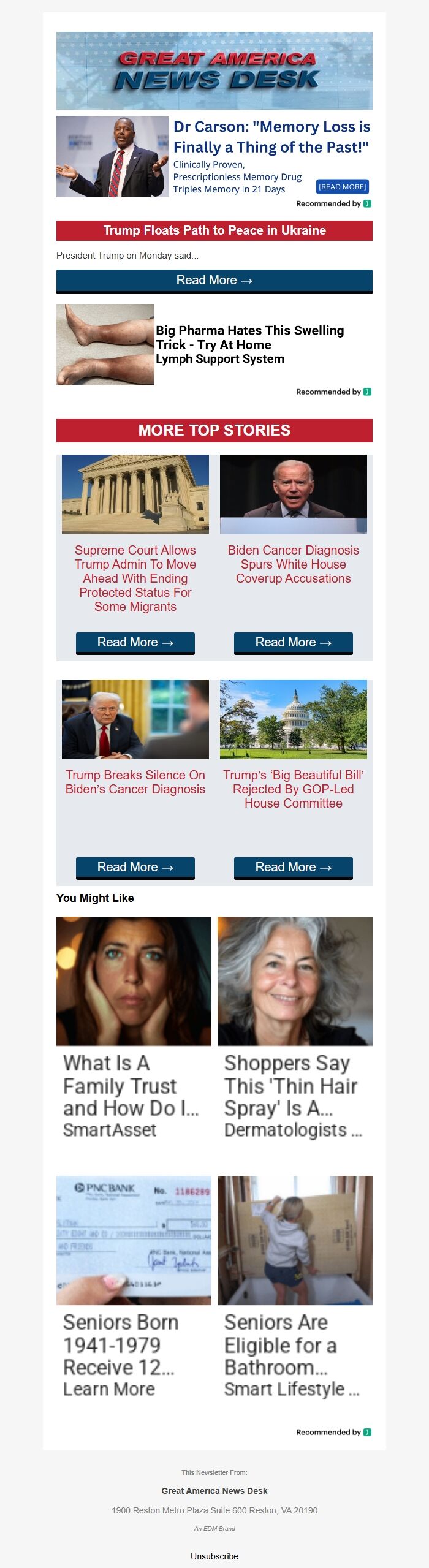This screenshot has width=429, height=1568.
Task: Open the Big Pharma swelling trick ad
Action: (x=249, y=344)
